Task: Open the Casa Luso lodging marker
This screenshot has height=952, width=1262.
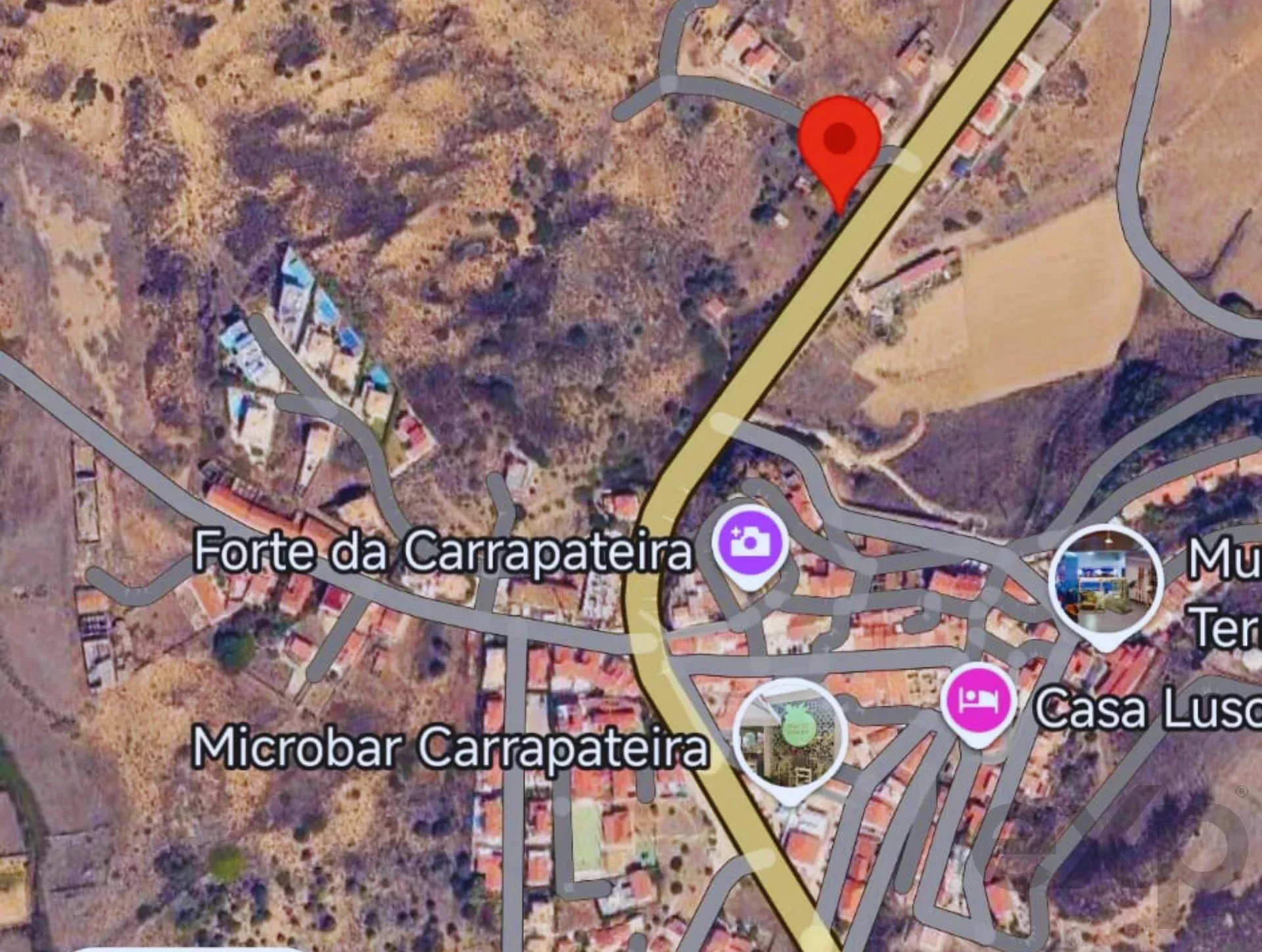Action: tap(979, 700)
